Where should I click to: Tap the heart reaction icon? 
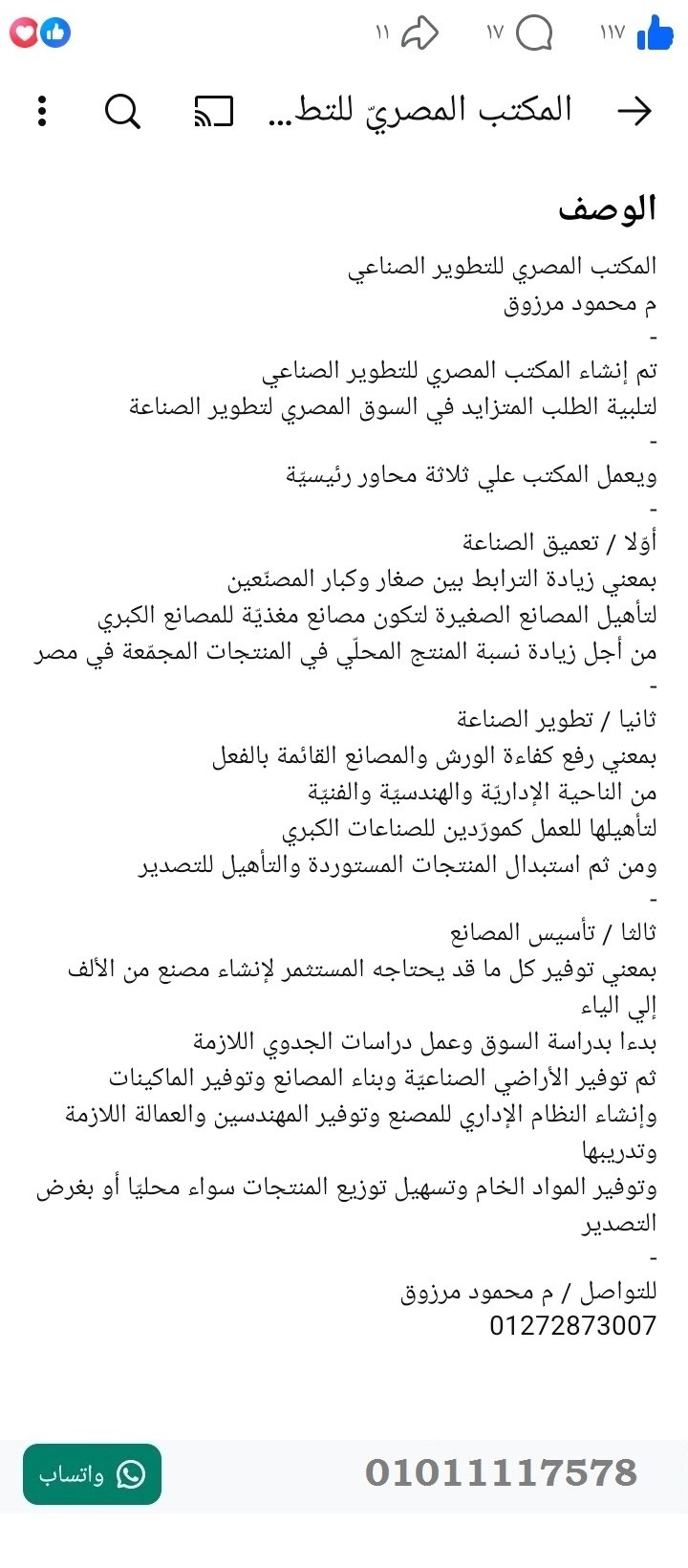[x=26, y=32]
